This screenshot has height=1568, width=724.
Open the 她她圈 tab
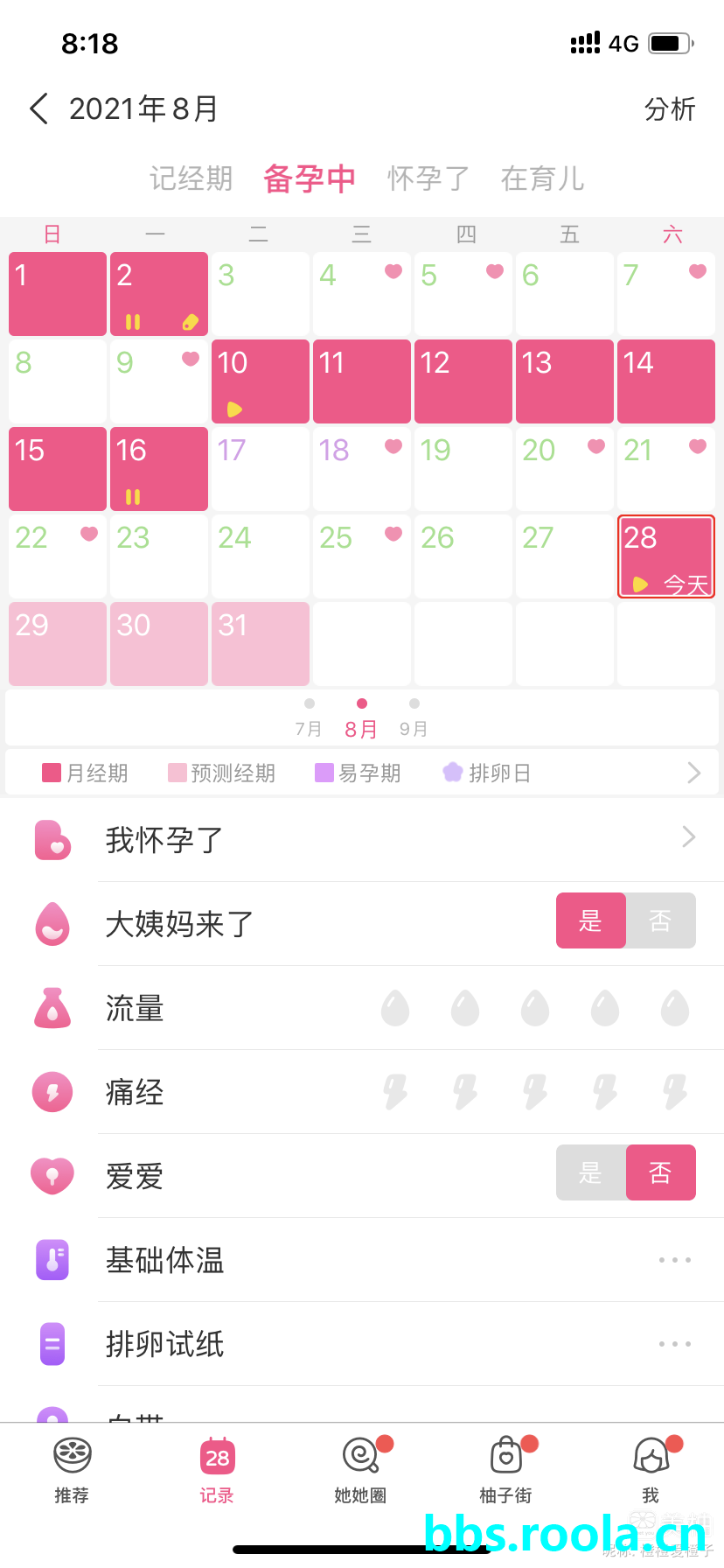click(x=360, y=1470)
